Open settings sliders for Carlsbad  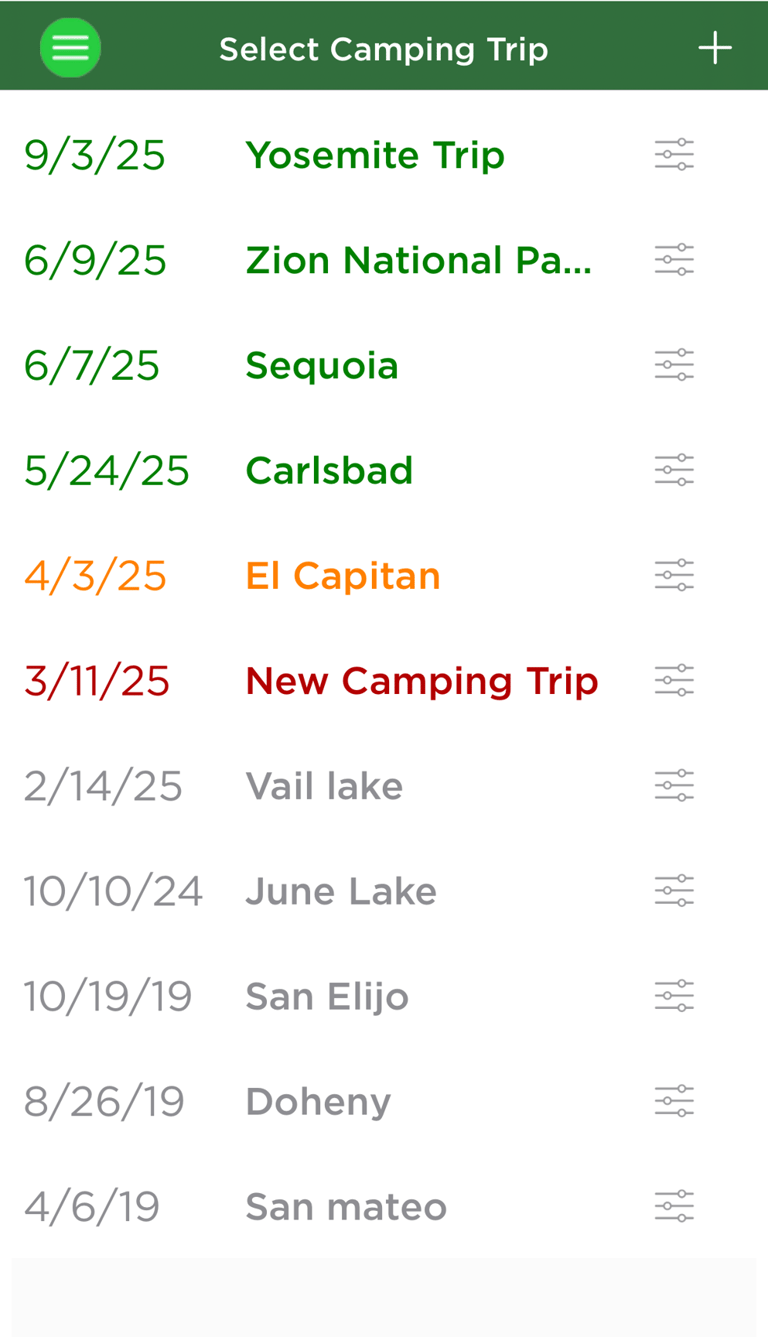coord(674,470)
